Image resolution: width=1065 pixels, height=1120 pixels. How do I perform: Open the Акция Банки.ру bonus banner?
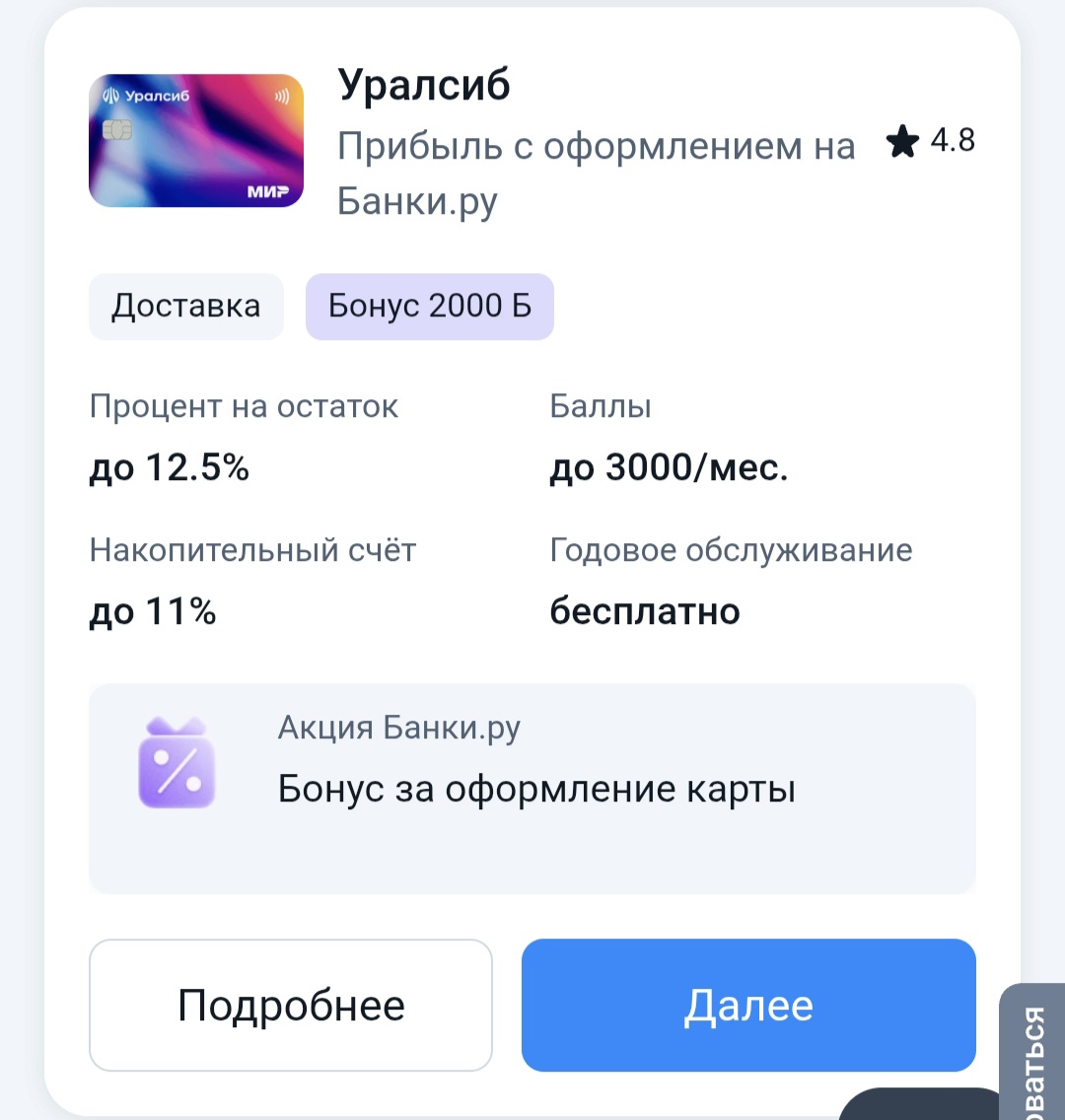coord(532,788)
